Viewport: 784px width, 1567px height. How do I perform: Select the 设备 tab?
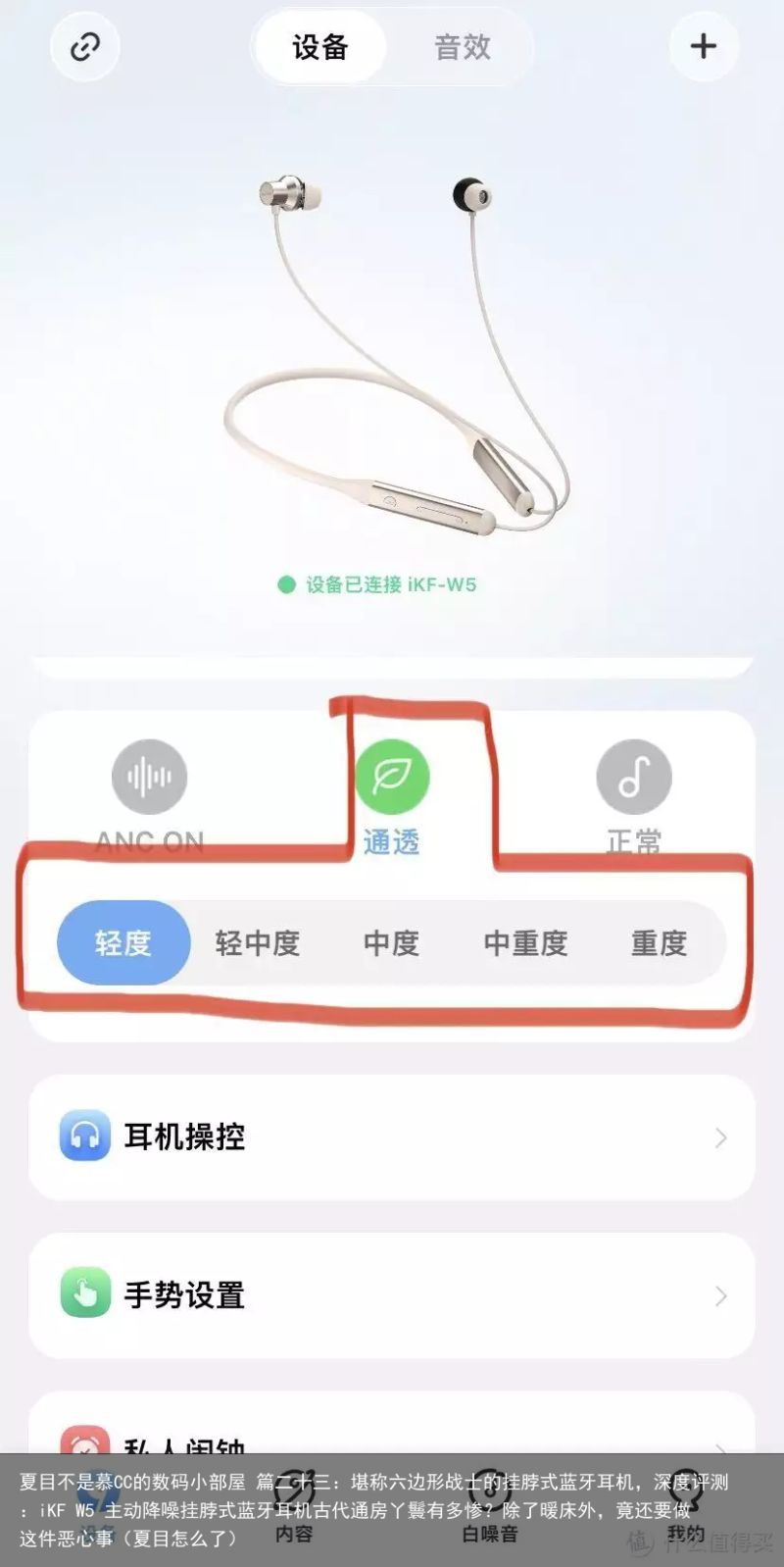pos(320,46)
